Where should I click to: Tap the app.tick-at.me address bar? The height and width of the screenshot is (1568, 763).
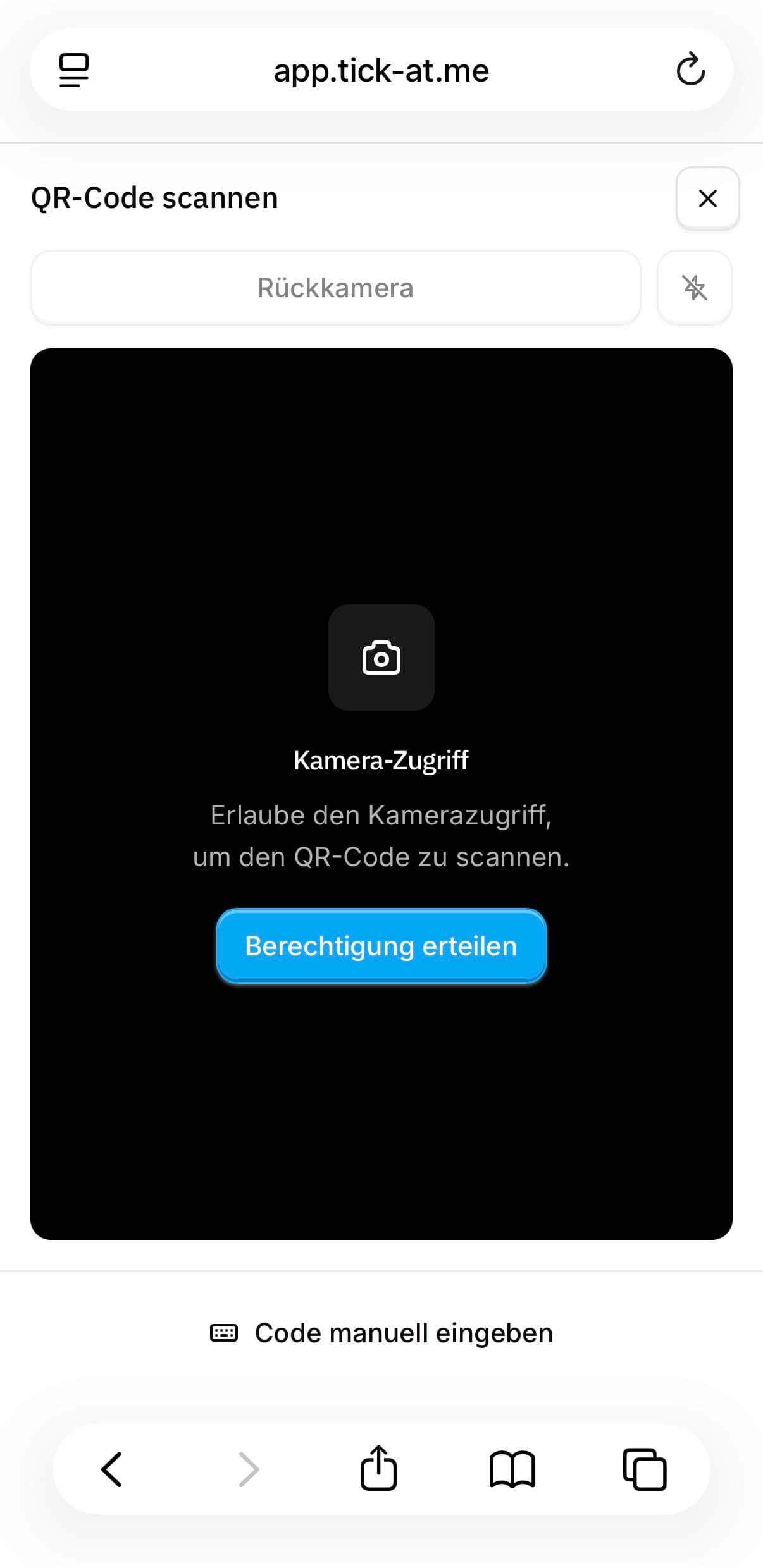tap(381, 70)
